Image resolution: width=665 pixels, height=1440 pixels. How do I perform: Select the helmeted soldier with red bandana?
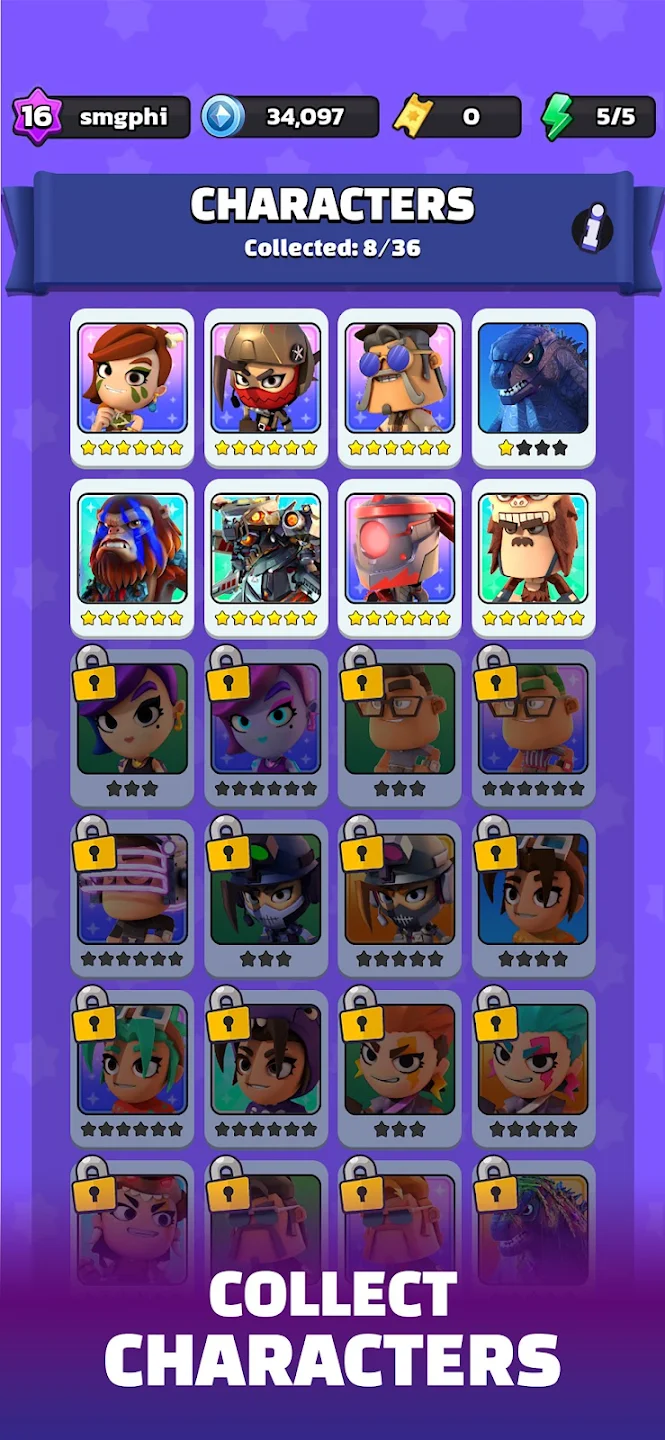tap(266, 388)
